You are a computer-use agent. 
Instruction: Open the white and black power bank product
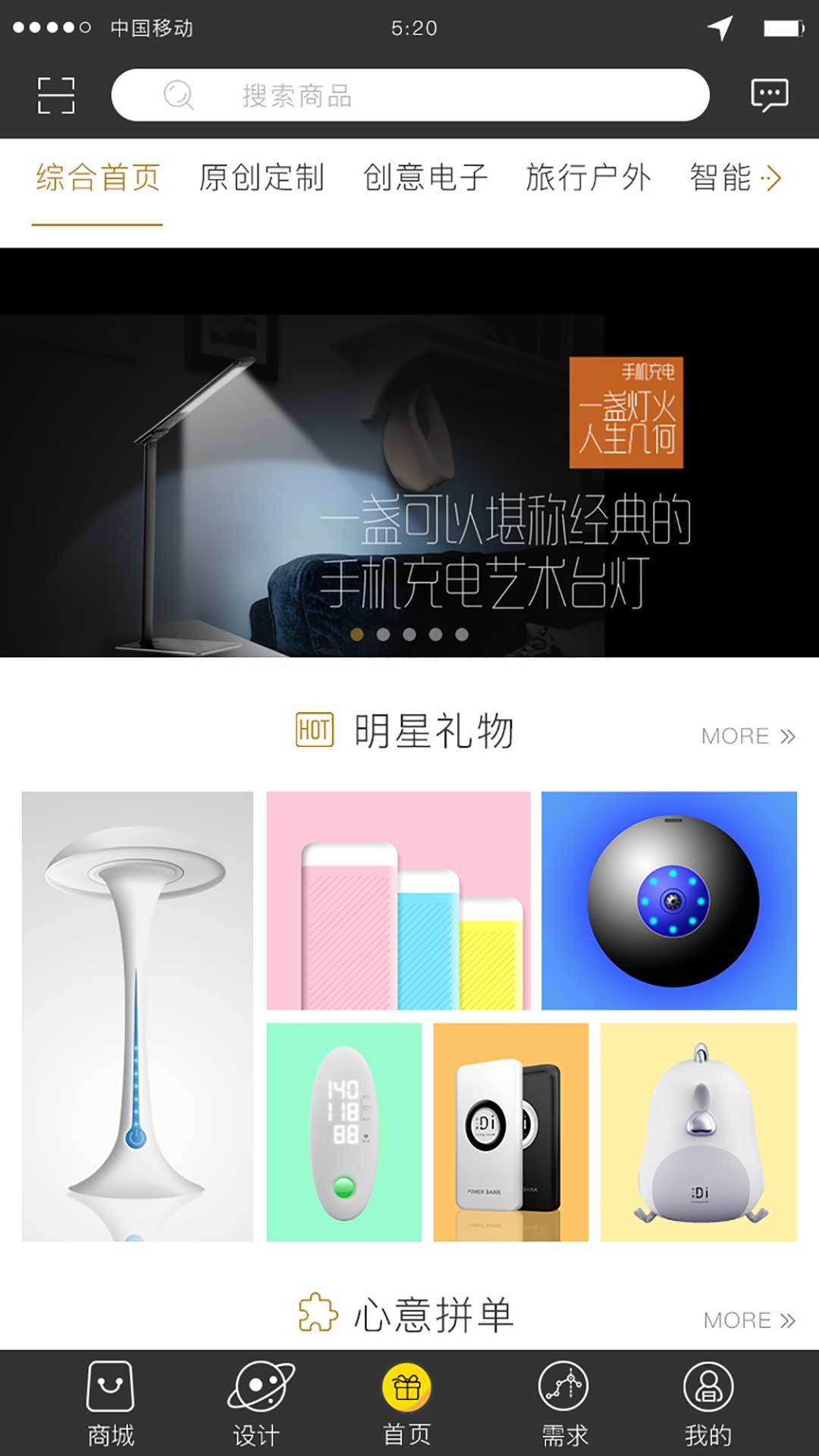tap(510, 1131)
